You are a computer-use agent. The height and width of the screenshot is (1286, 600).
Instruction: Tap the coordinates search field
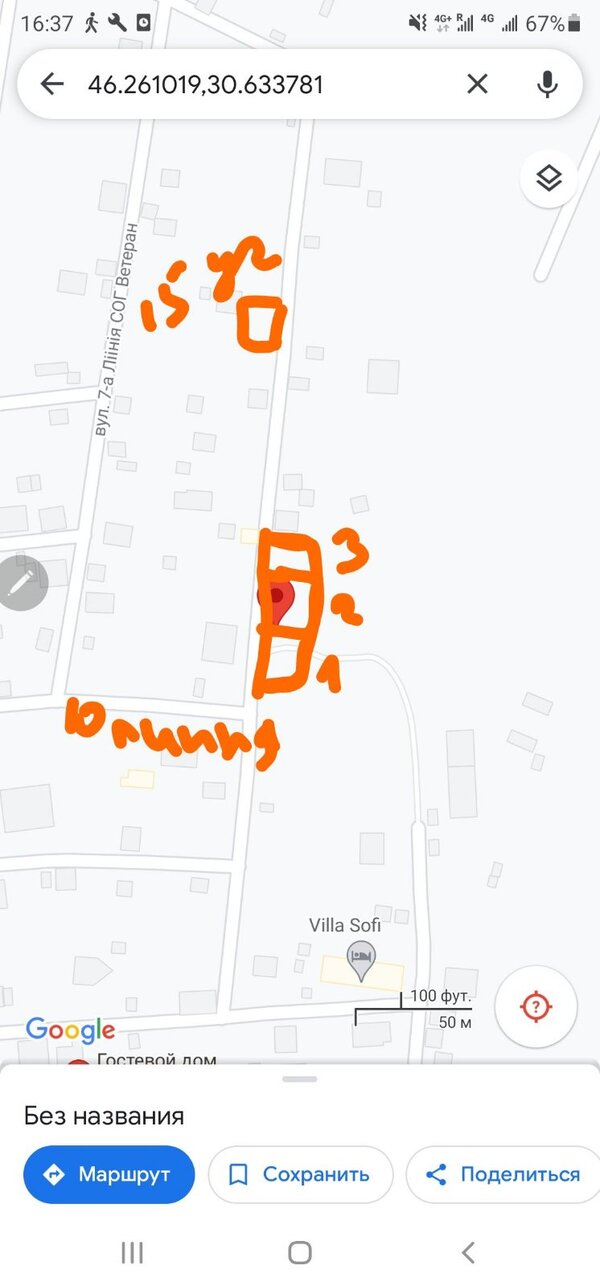[260, 84]
